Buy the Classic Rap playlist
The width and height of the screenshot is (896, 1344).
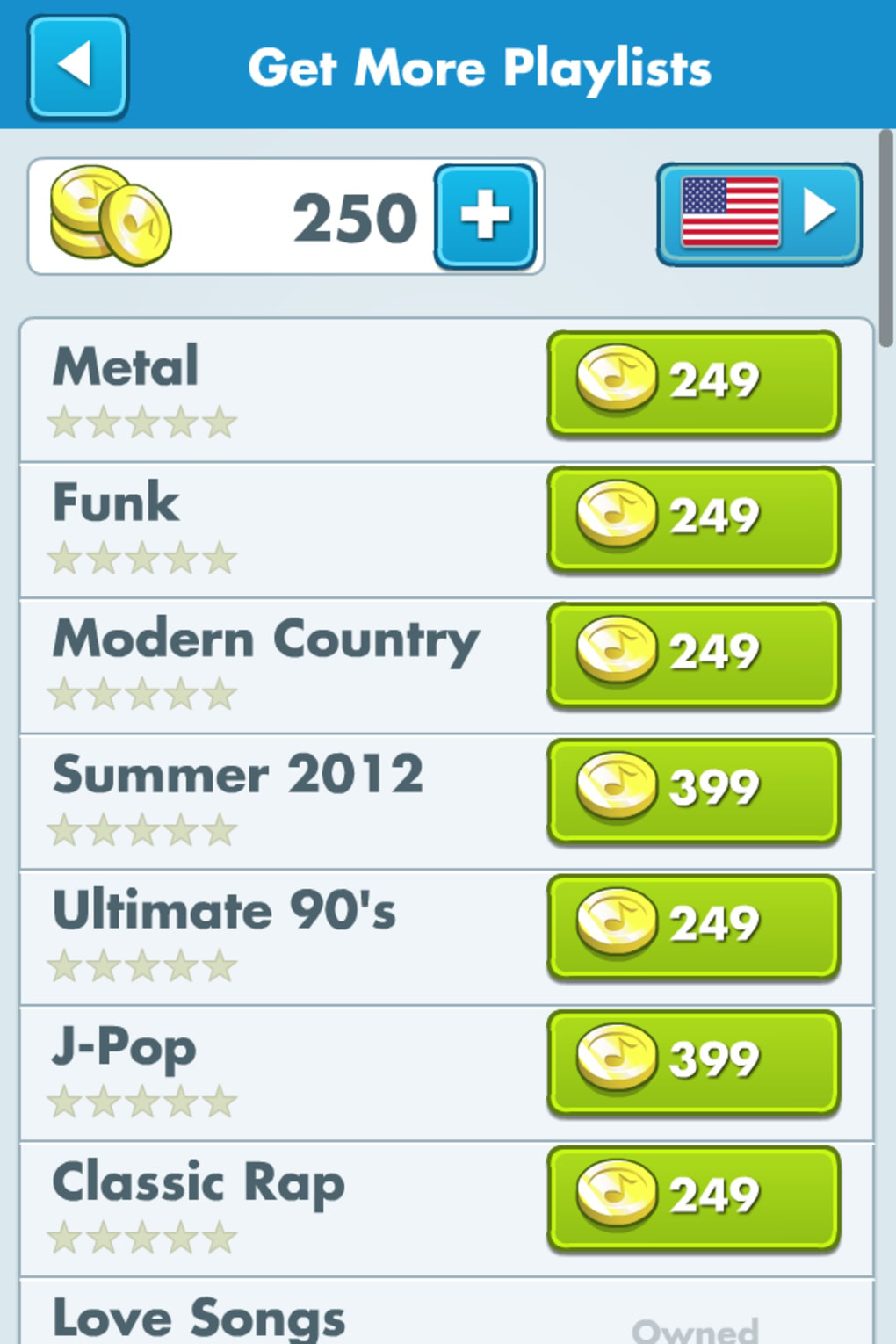pyautogui.click(x=693, y=1197)
